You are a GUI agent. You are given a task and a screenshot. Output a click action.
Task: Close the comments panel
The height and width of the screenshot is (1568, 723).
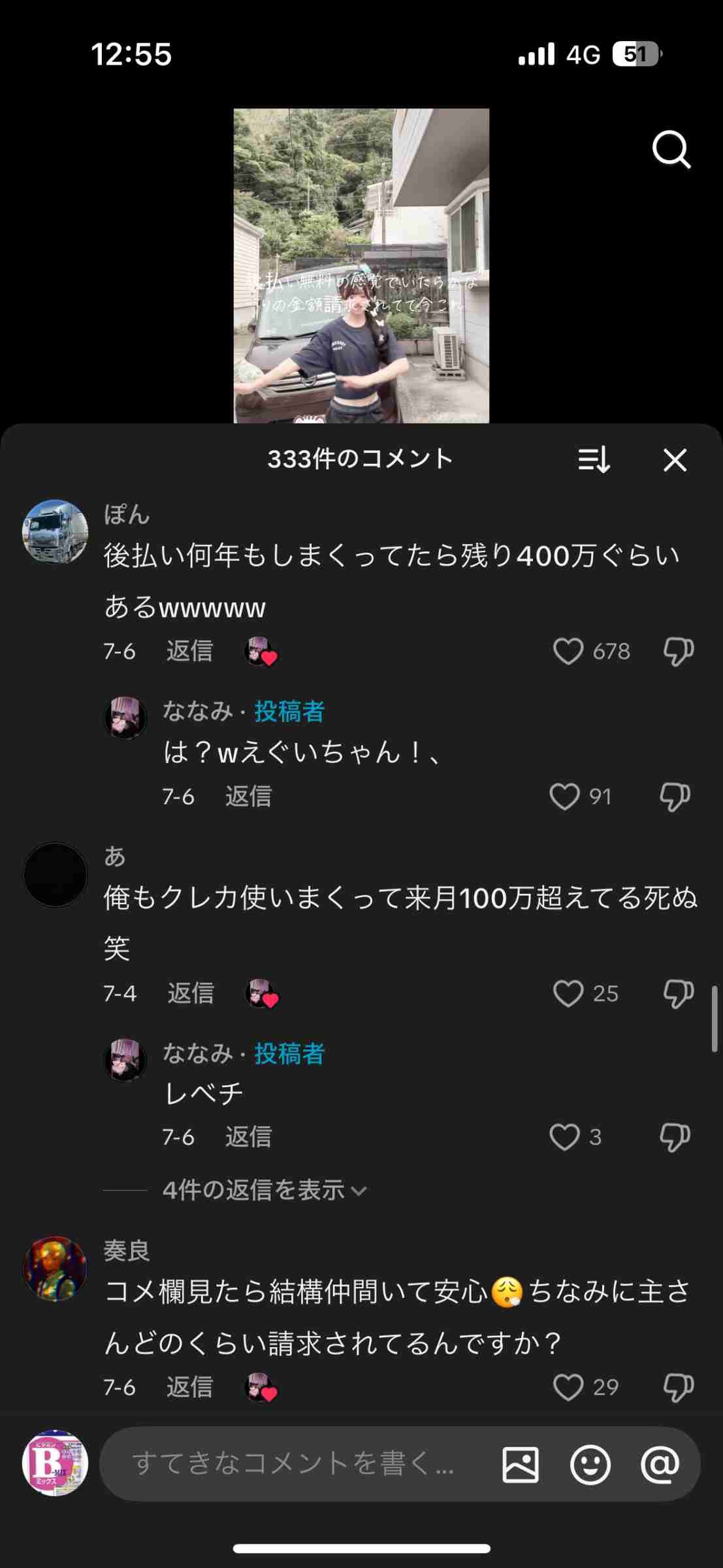[x=675, y=460]
